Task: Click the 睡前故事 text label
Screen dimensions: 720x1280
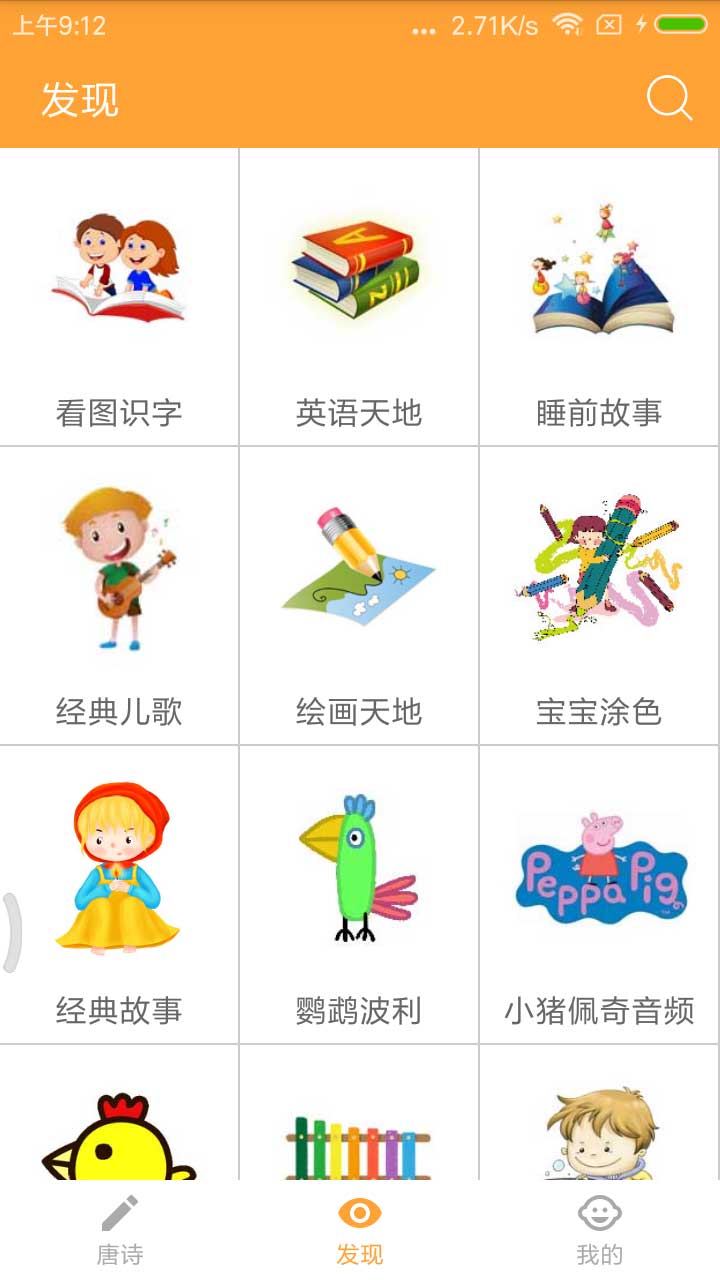Action: [598, 413]
